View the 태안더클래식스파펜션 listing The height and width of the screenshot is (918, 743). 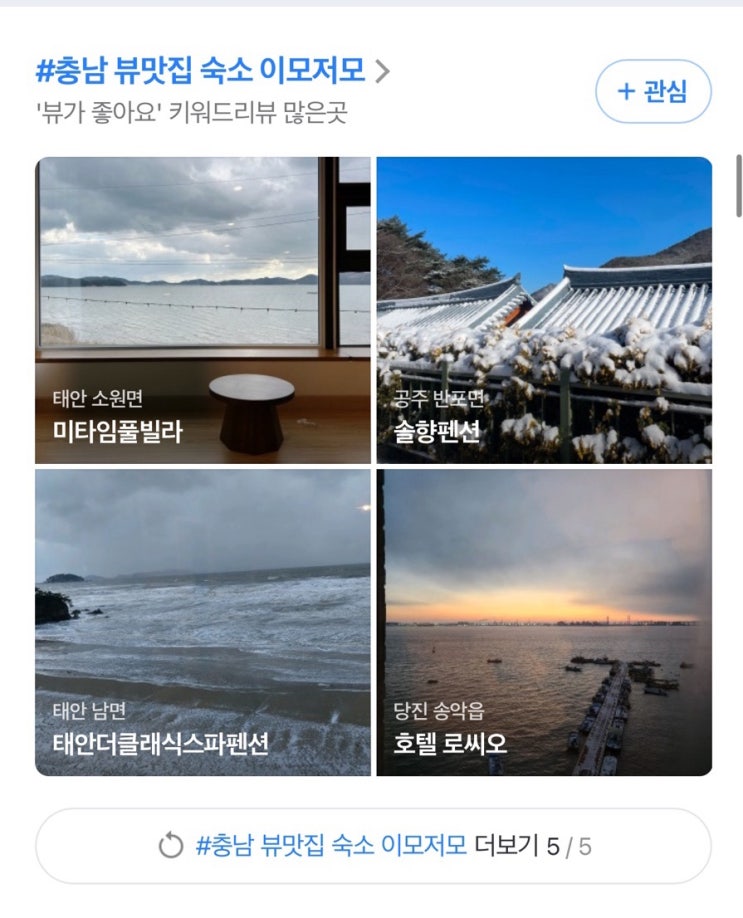pyautogui.click(x=203, y=622)
